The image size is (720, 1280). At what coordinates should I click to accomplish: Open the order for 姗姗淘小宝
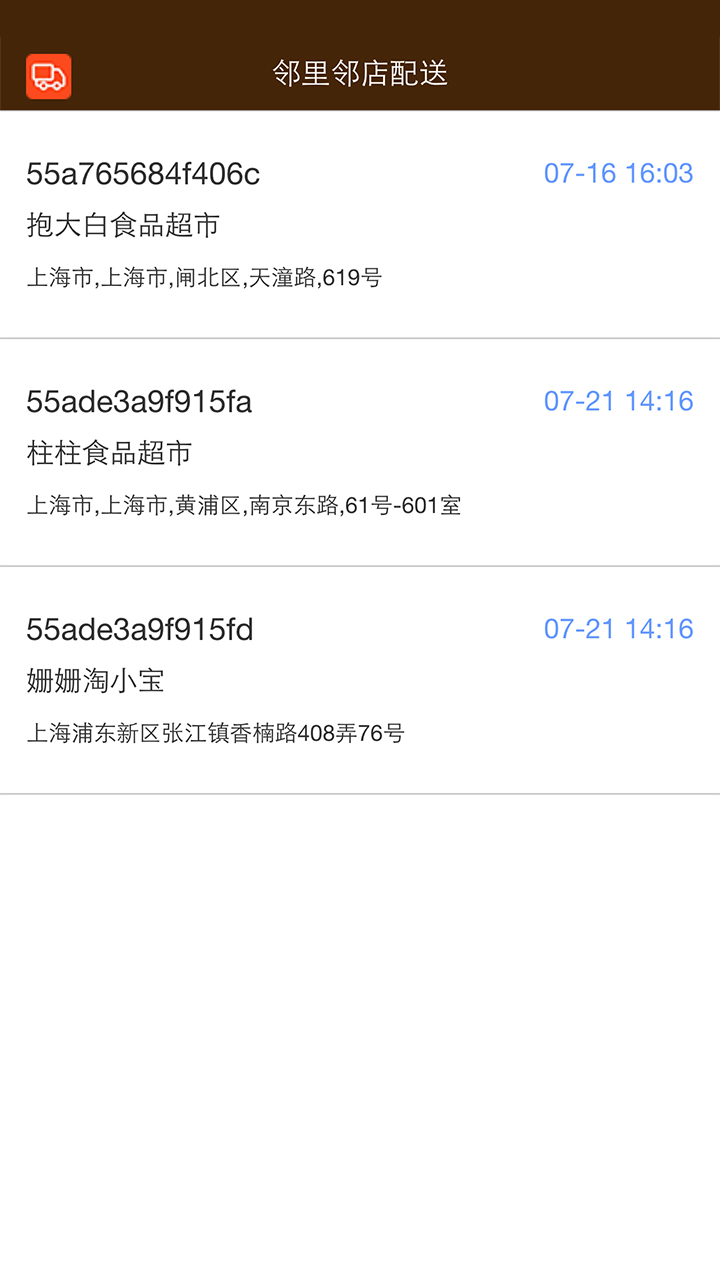360,681
